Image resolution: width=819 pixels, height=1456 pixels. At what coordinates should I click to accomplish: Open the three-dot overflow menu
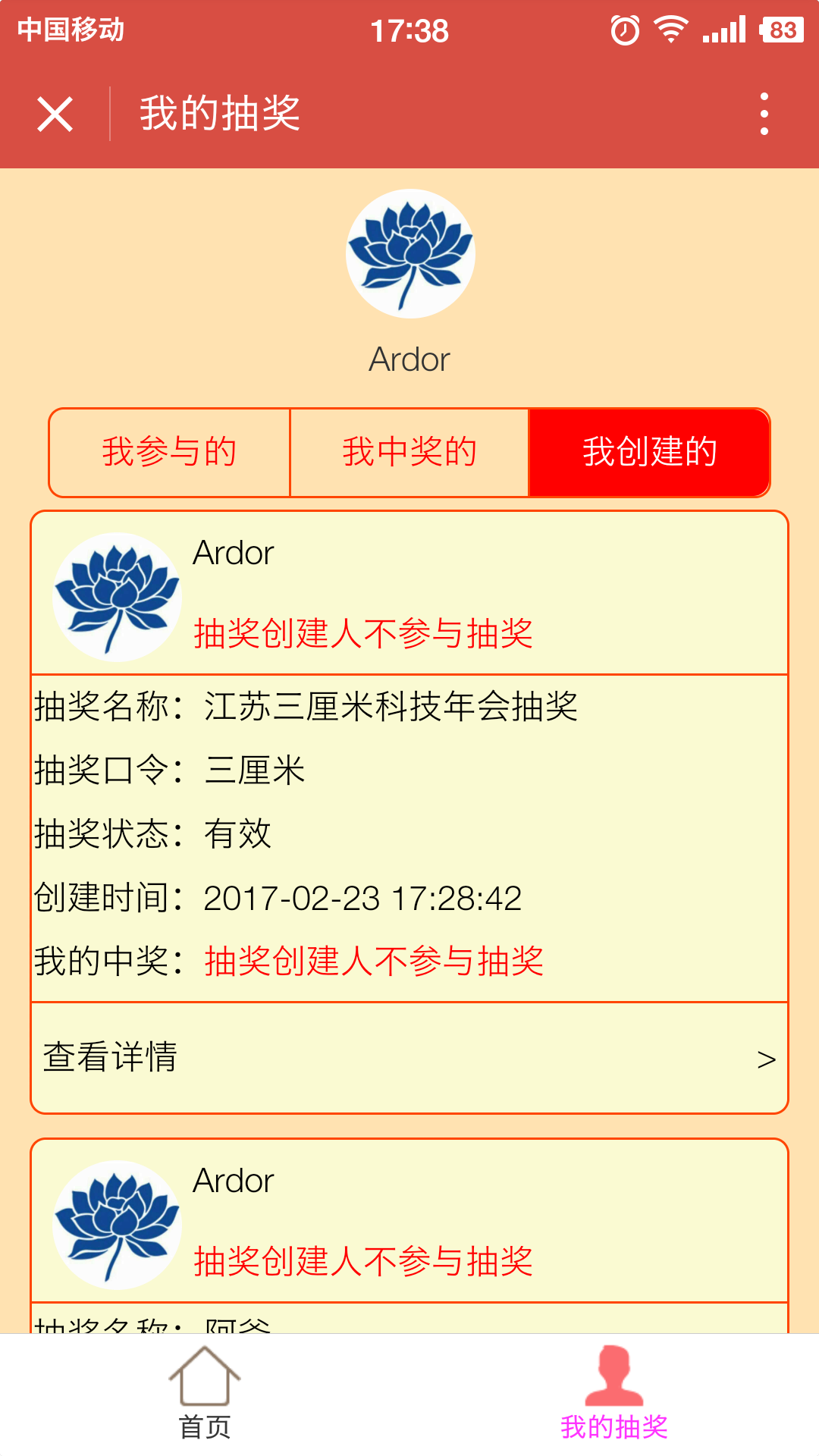764,115
